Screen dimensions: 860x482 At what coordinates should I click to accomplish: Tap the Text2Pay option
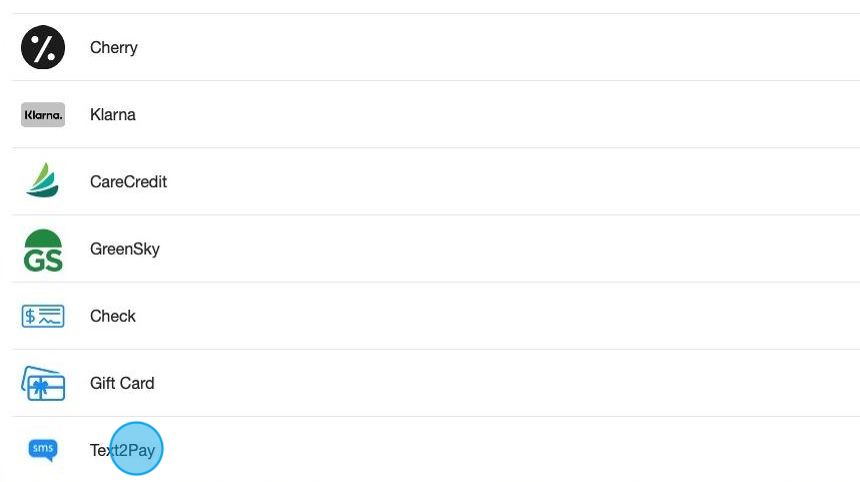click(x=123, y=450)
